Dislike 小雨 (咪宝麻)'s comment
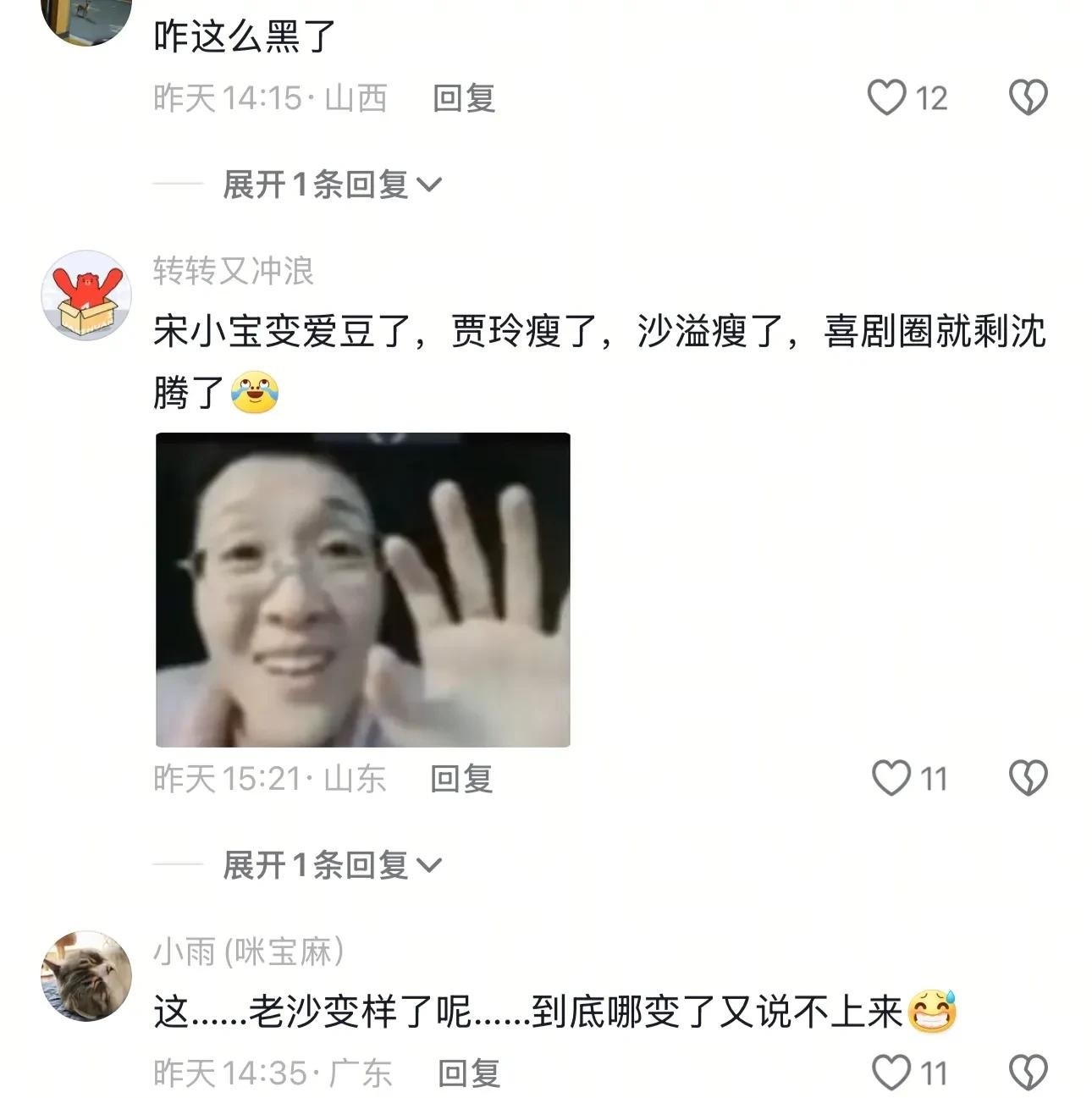Viewport: 1092px width, 1098px height. pos(1028,1073)
